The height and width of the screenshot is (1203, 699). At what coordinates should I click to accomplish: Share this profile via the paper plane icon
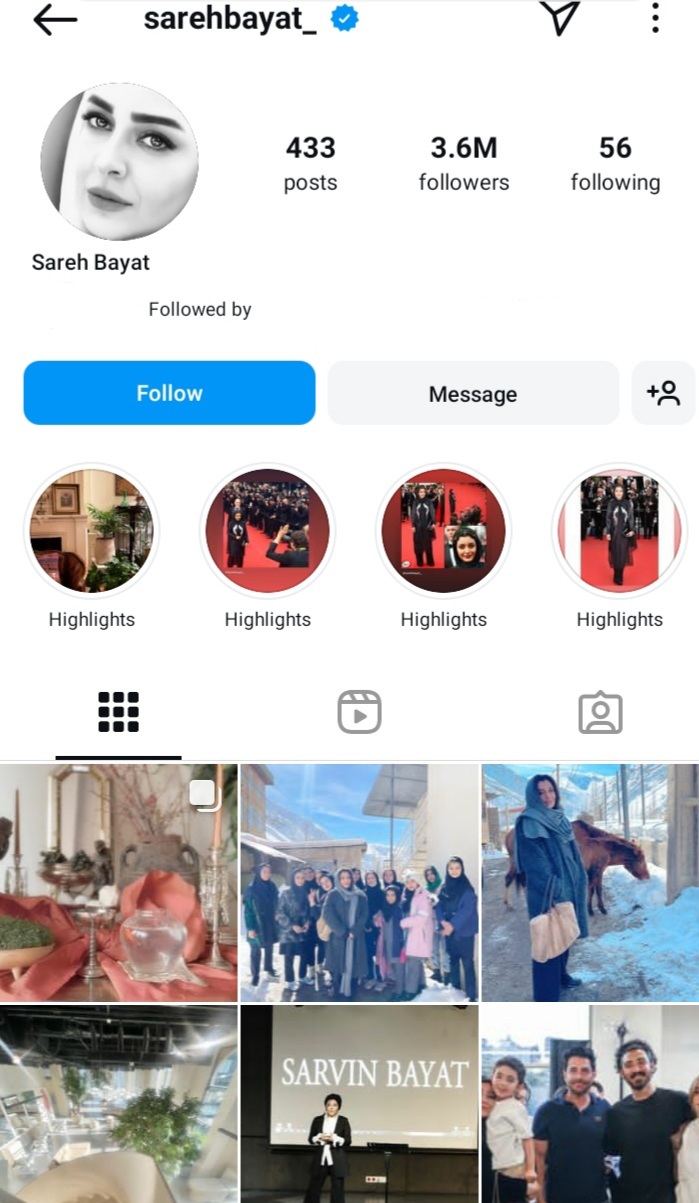click(559, 18)
